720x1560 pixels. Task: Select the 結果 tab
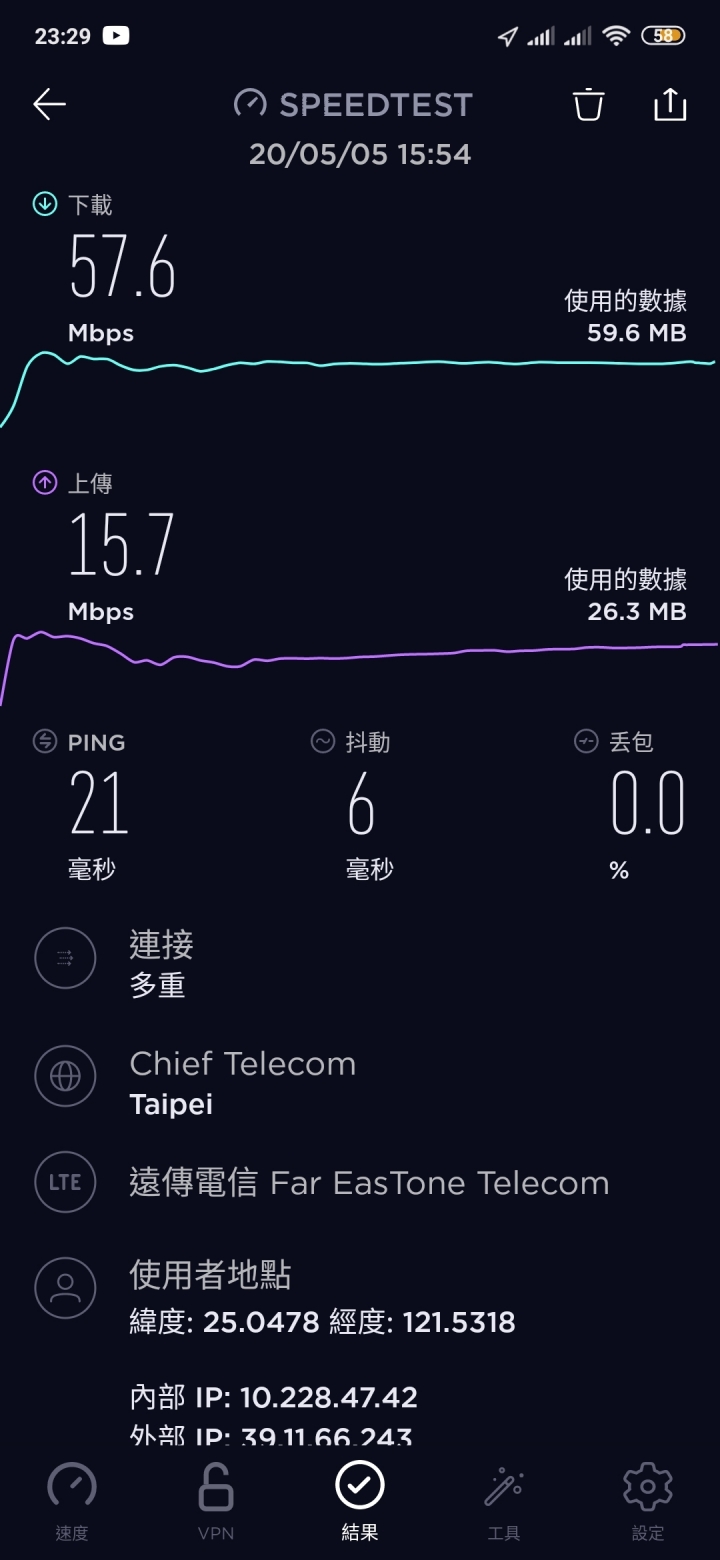[360, 1502]
